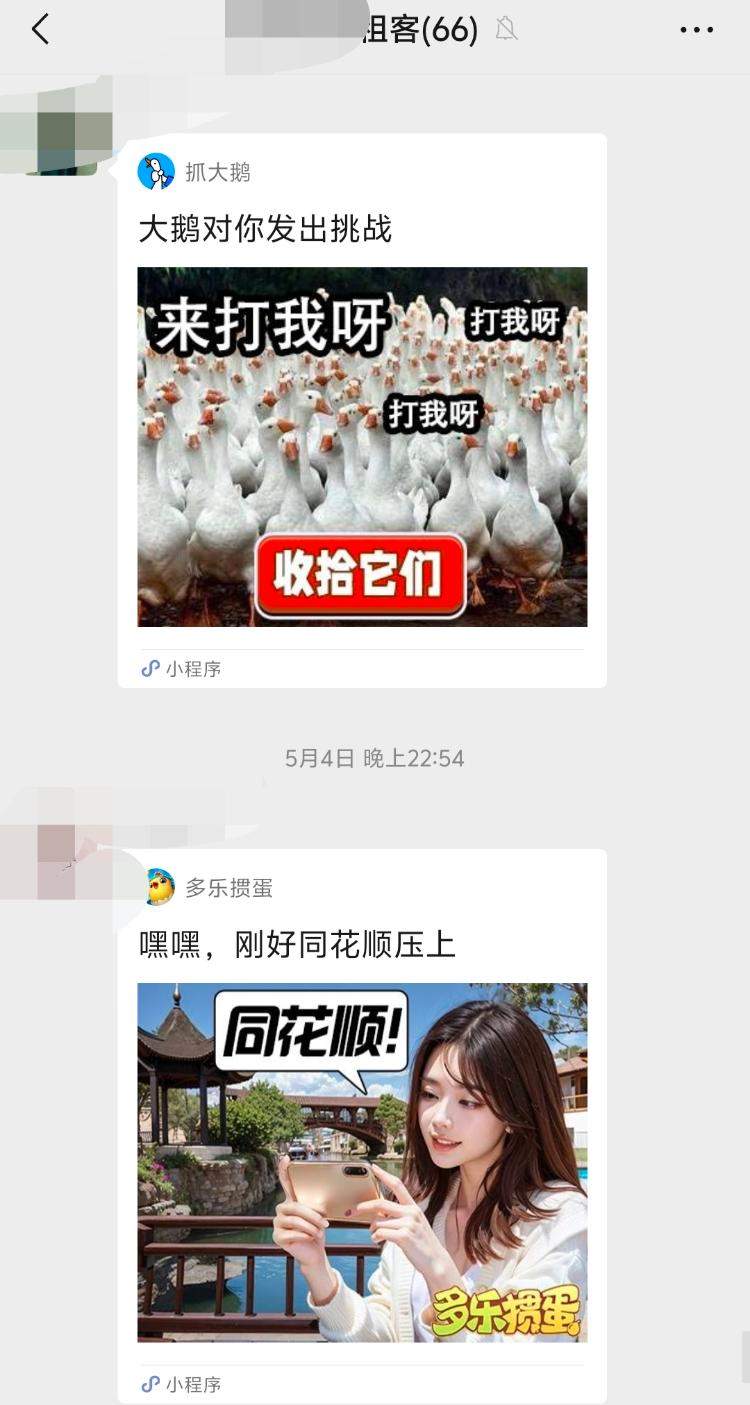This screenshot has width=750, height=1405.
Task: Click the 同花顺 girl photo on the card
Action: tap(363, 1160)
